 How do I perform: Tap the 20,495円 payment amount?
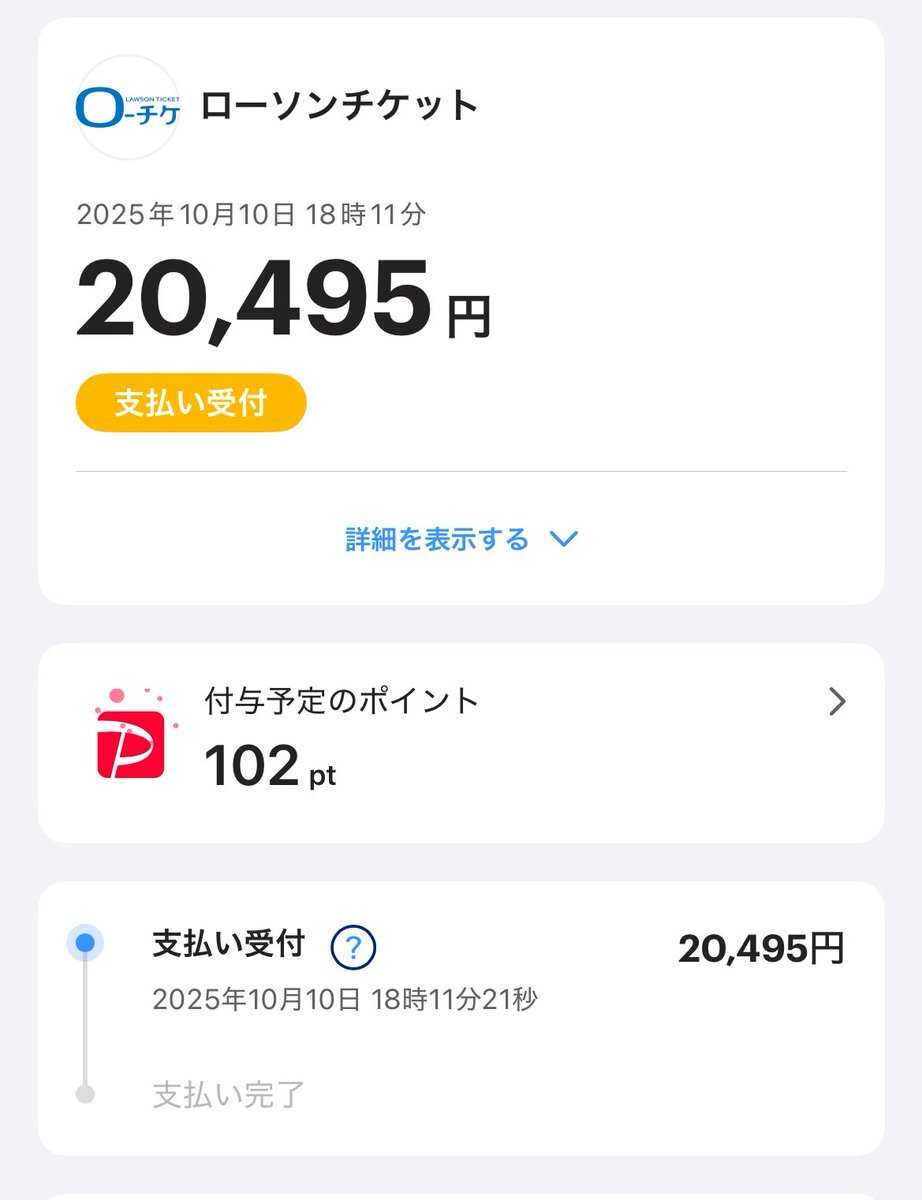[280, 300]
